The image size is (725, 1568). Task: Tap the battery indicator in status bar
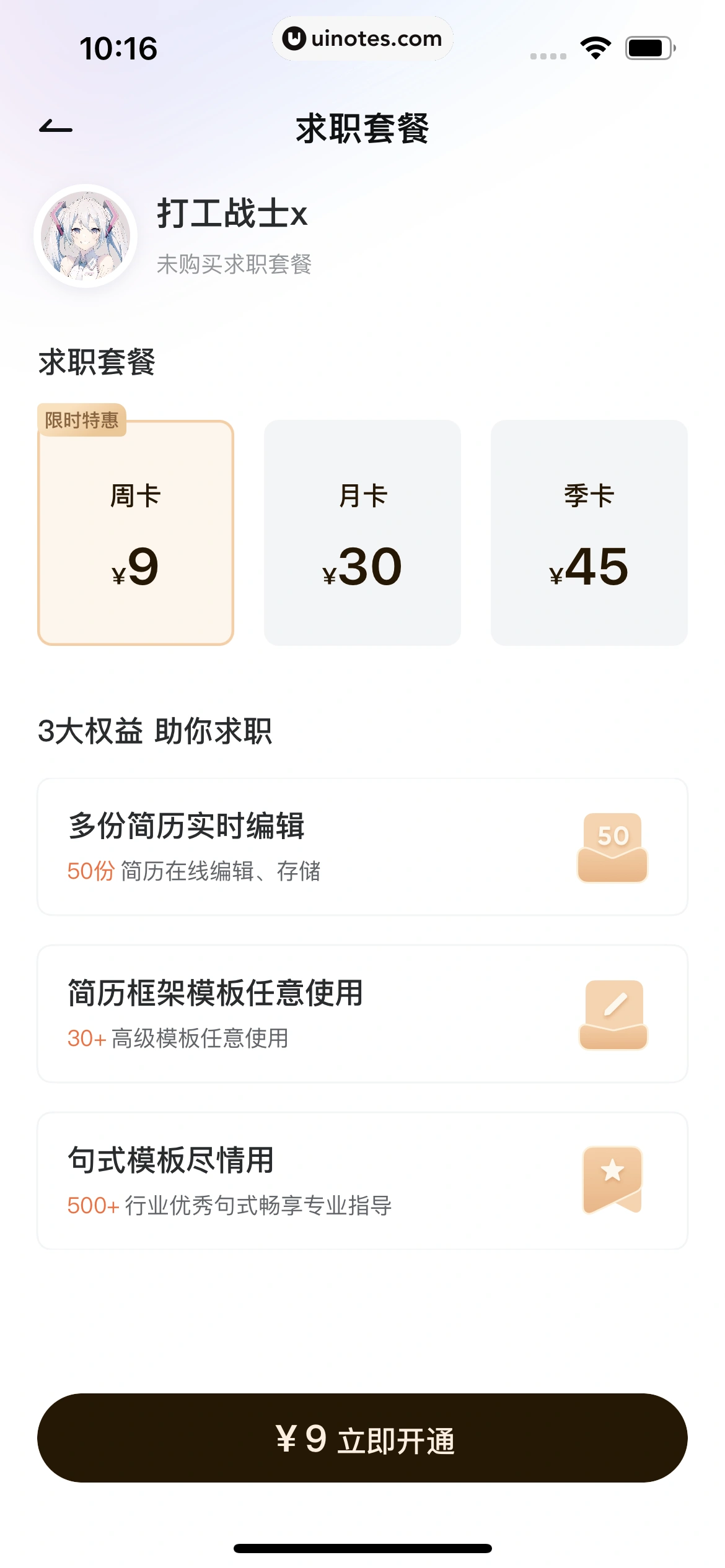649,47
